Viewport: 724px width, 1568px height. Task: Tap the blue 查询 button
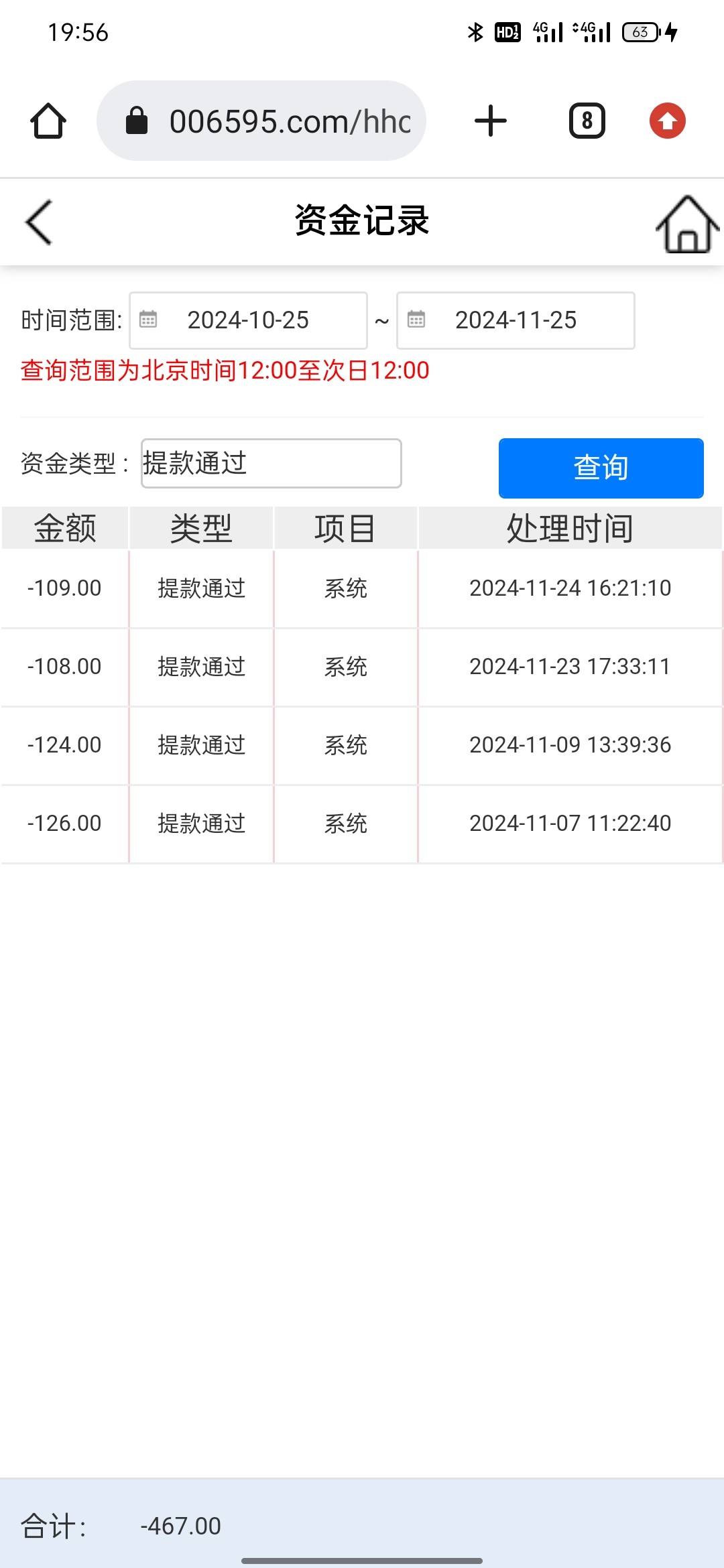[601, 468]
